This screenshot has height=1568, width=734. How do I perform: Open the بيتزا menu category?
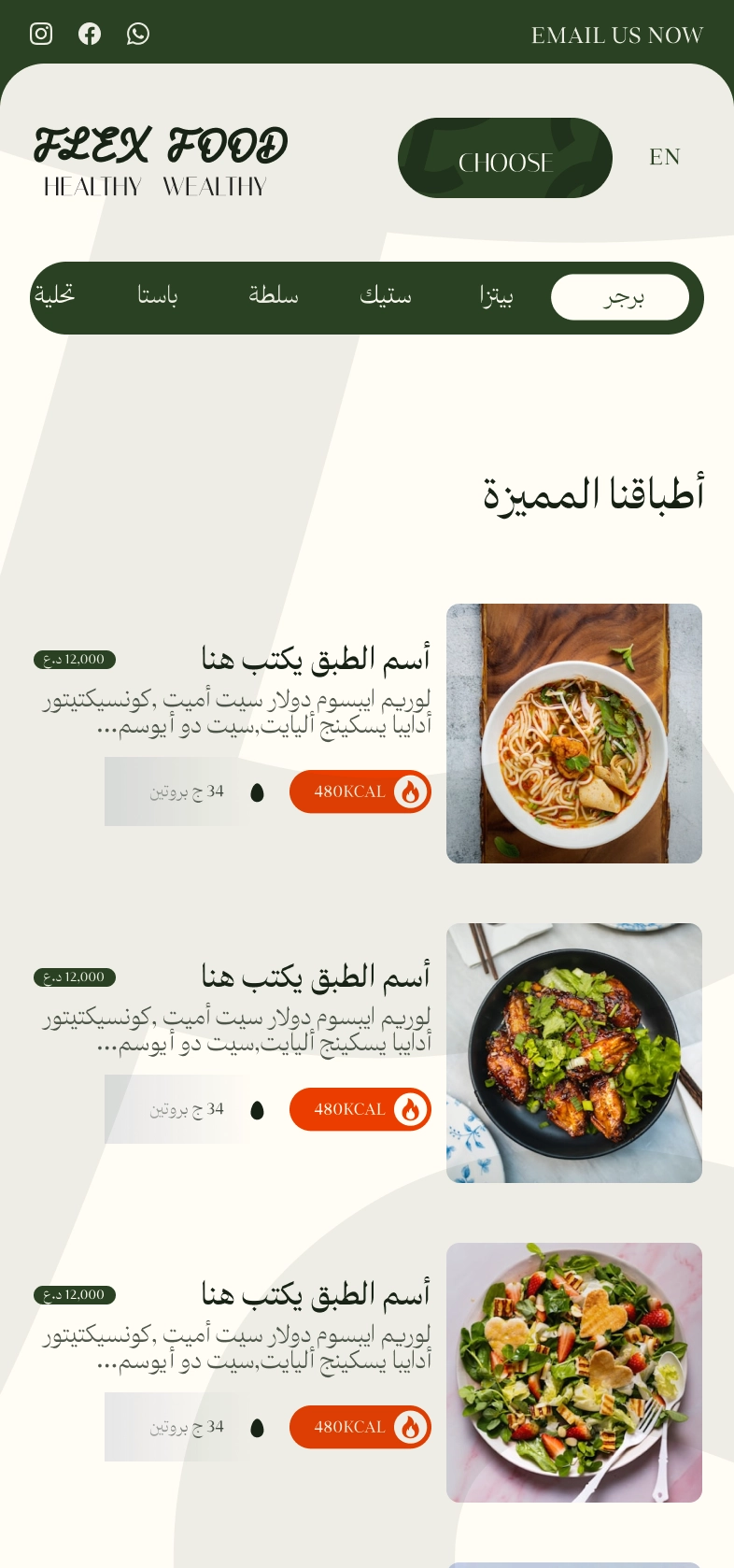(498, 297)
